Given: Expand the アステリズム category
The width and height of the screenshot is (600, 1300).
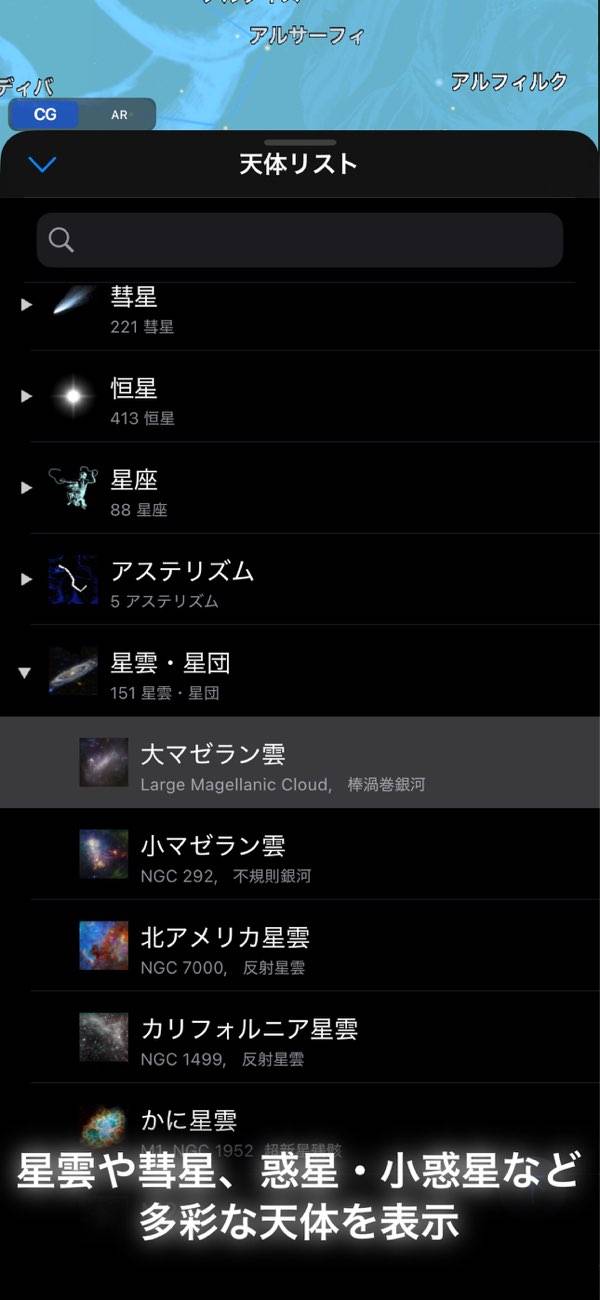Looking at the screenshot, I should pos(26,579).
